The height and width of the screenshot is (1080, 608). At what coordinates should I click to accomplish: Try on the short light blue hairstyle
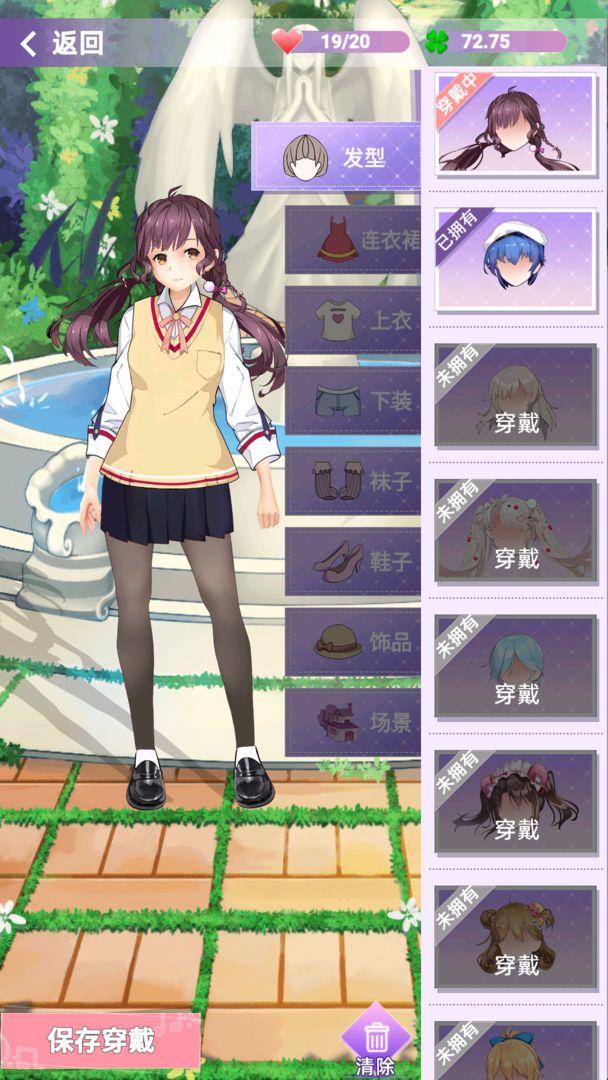(516, 667)
